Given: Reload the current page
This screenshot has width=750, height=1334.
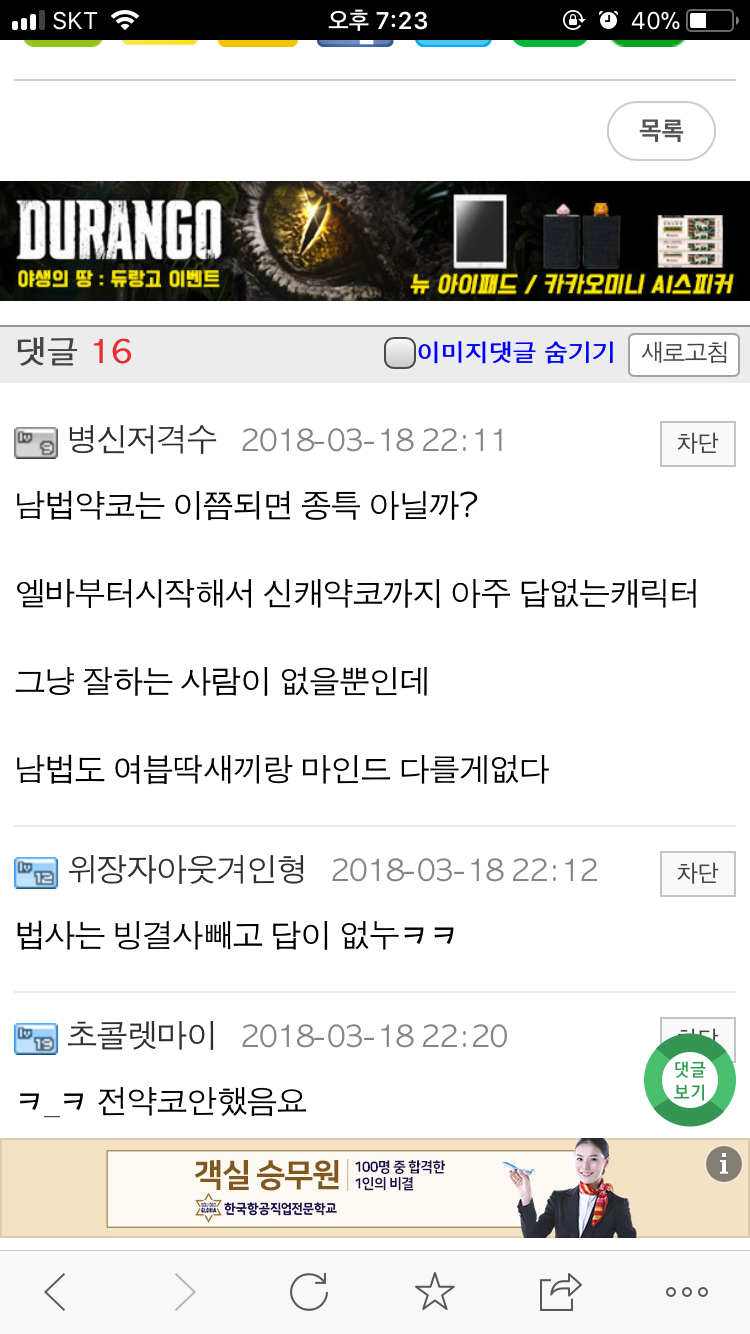Looking at the screenshot, I should tap(309, 1292).
